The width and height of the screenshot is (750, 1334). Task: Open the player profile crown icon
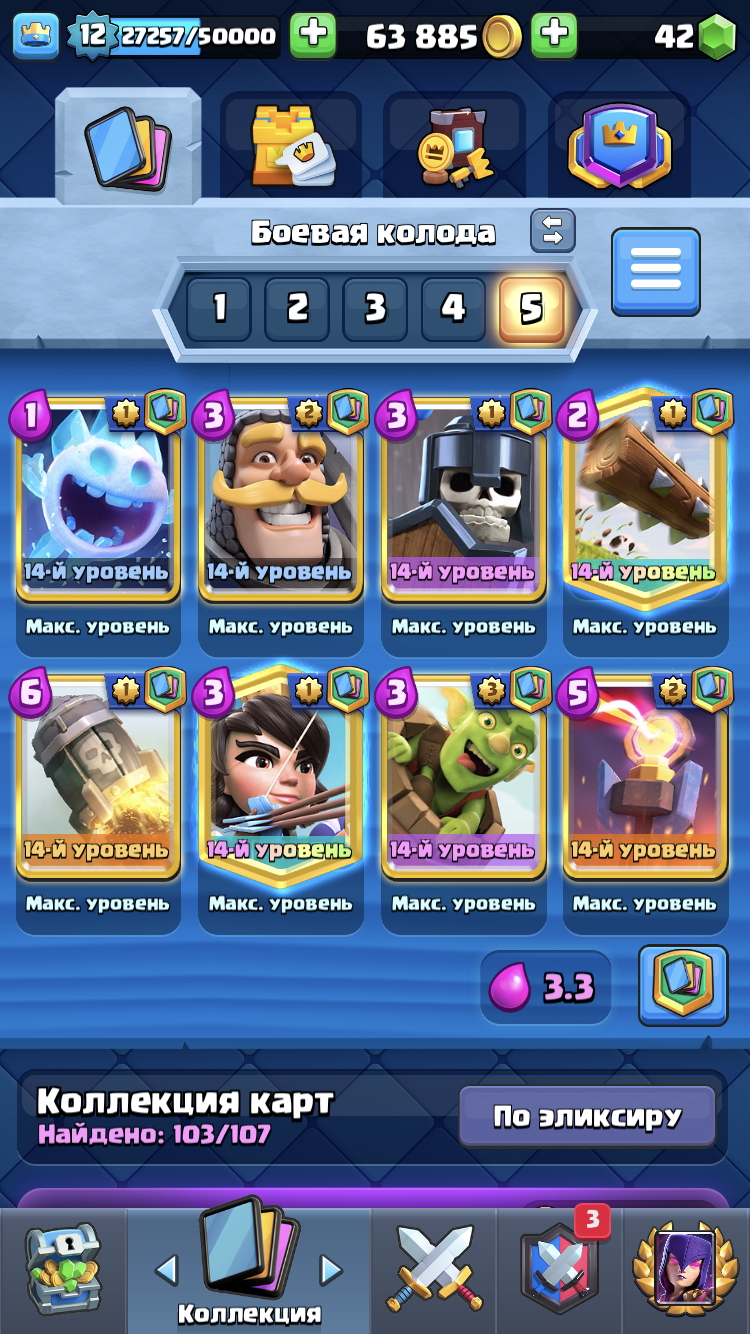[35, 36]
